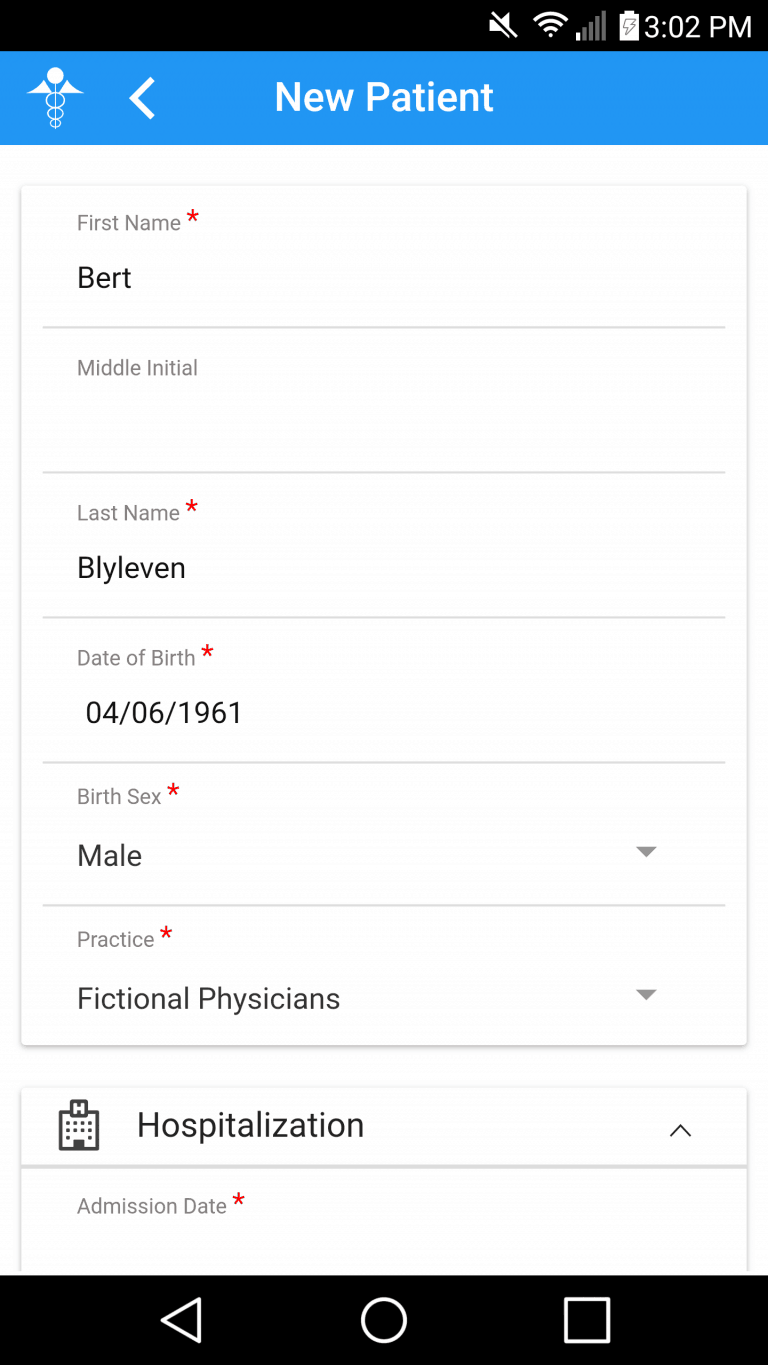Collapse the Hospitalization section
The height and width of the screenshot is (1365, 768).
click(680, 1130)
